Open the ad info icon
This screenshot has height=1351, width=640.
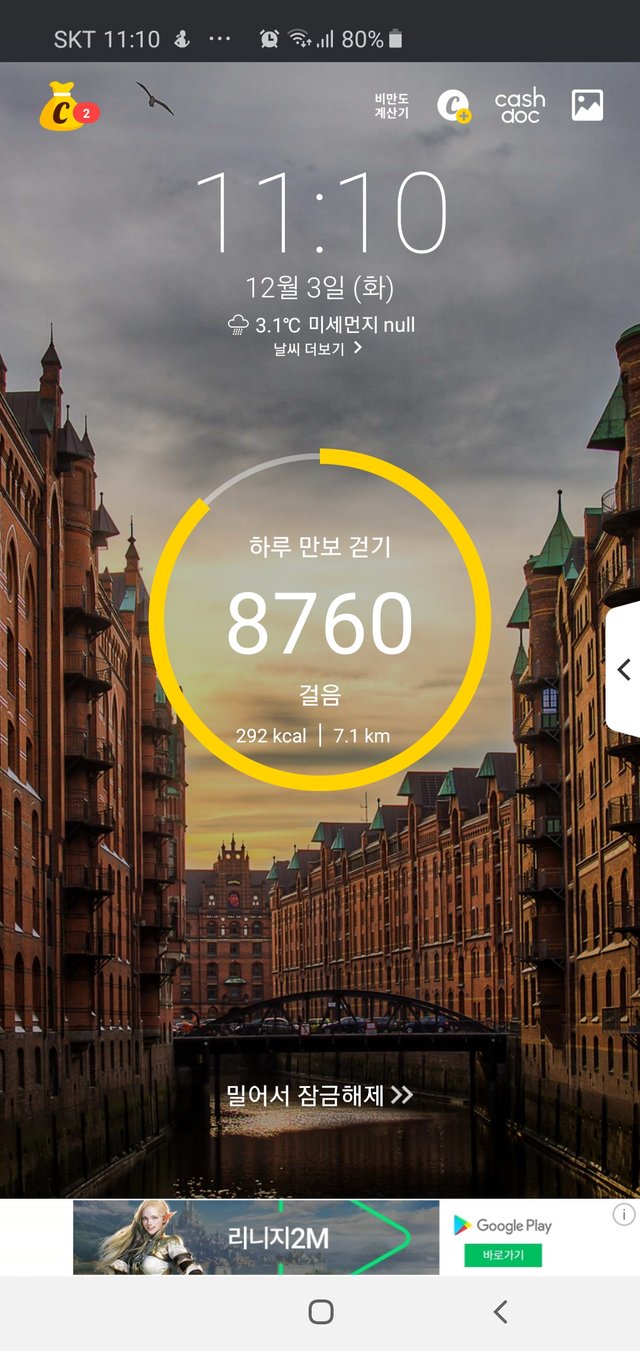click(623, 1215)
